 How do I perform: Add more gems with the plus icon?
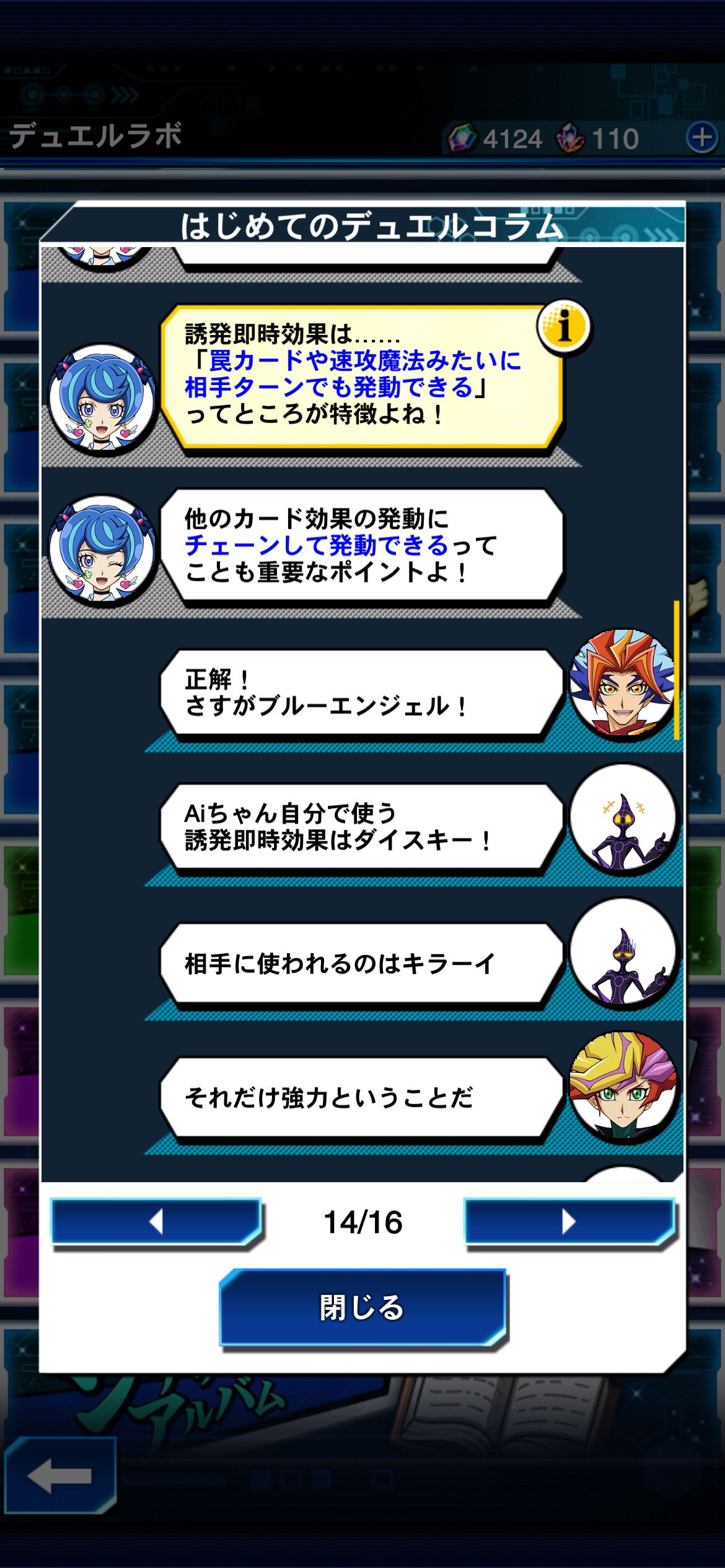(x=701, y=137)
